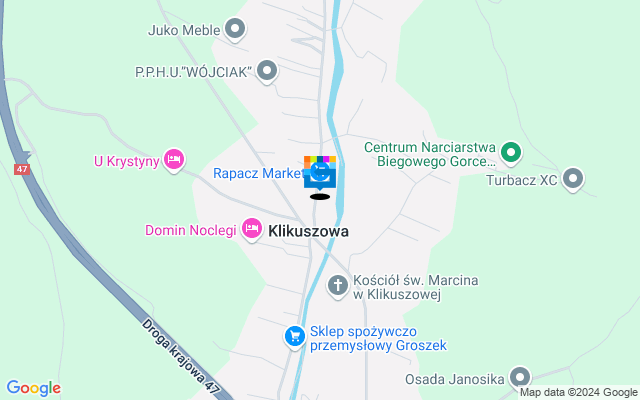Select the P.P.H.U. "WÓJCIAK" marker
The height and width of the screenshot is (400, 640).
[x=267, y=71]
